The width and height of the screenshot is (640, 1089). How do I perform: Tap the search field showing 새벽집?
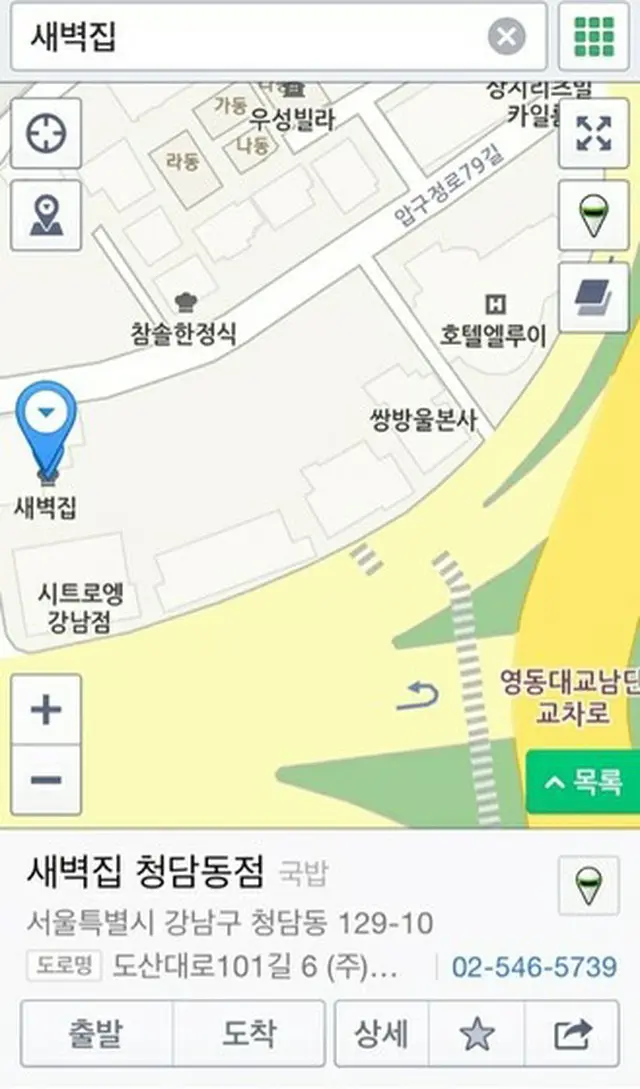click(x=250, y=37)
